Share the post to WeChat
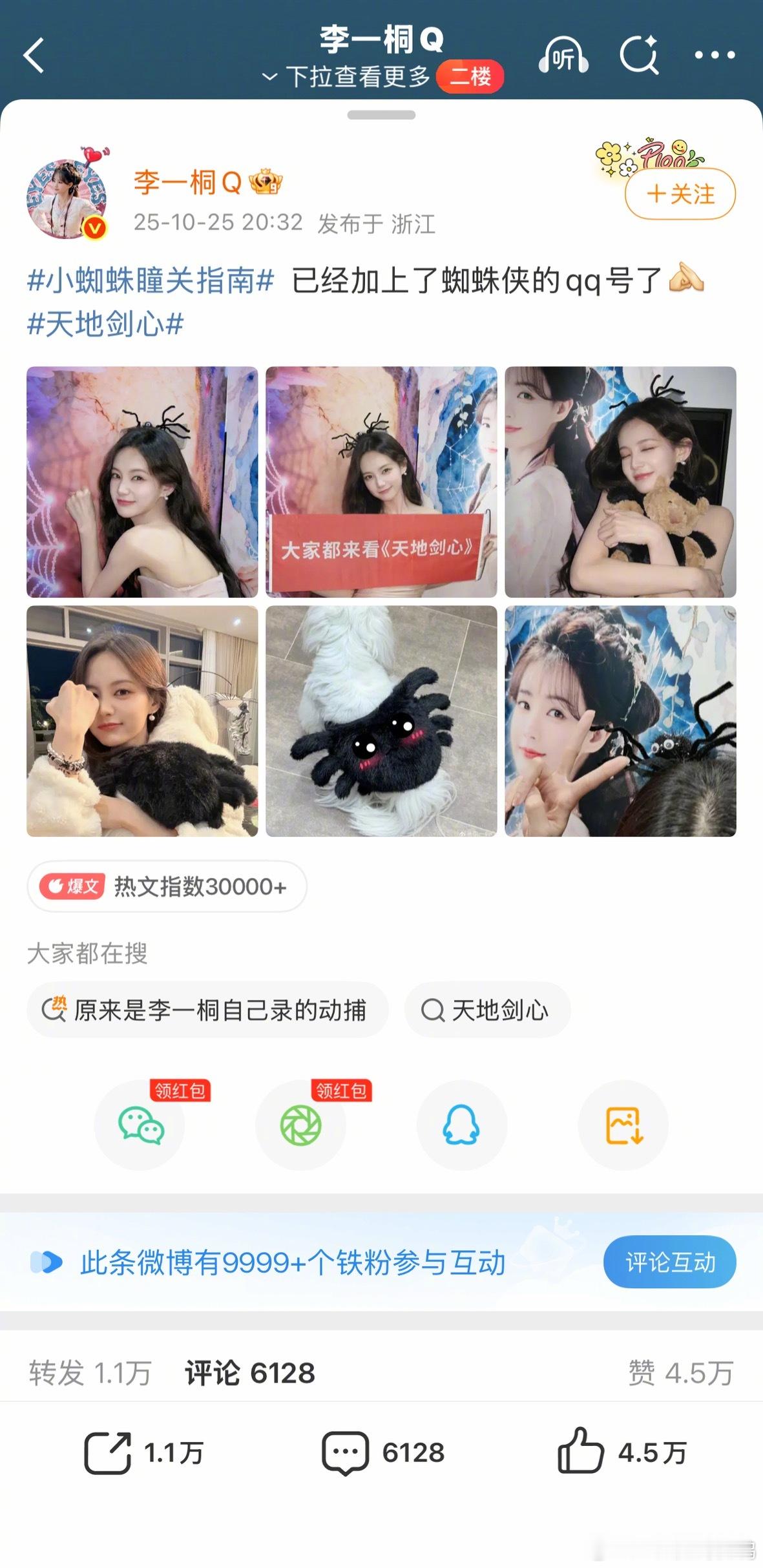 pos(140,1125)
